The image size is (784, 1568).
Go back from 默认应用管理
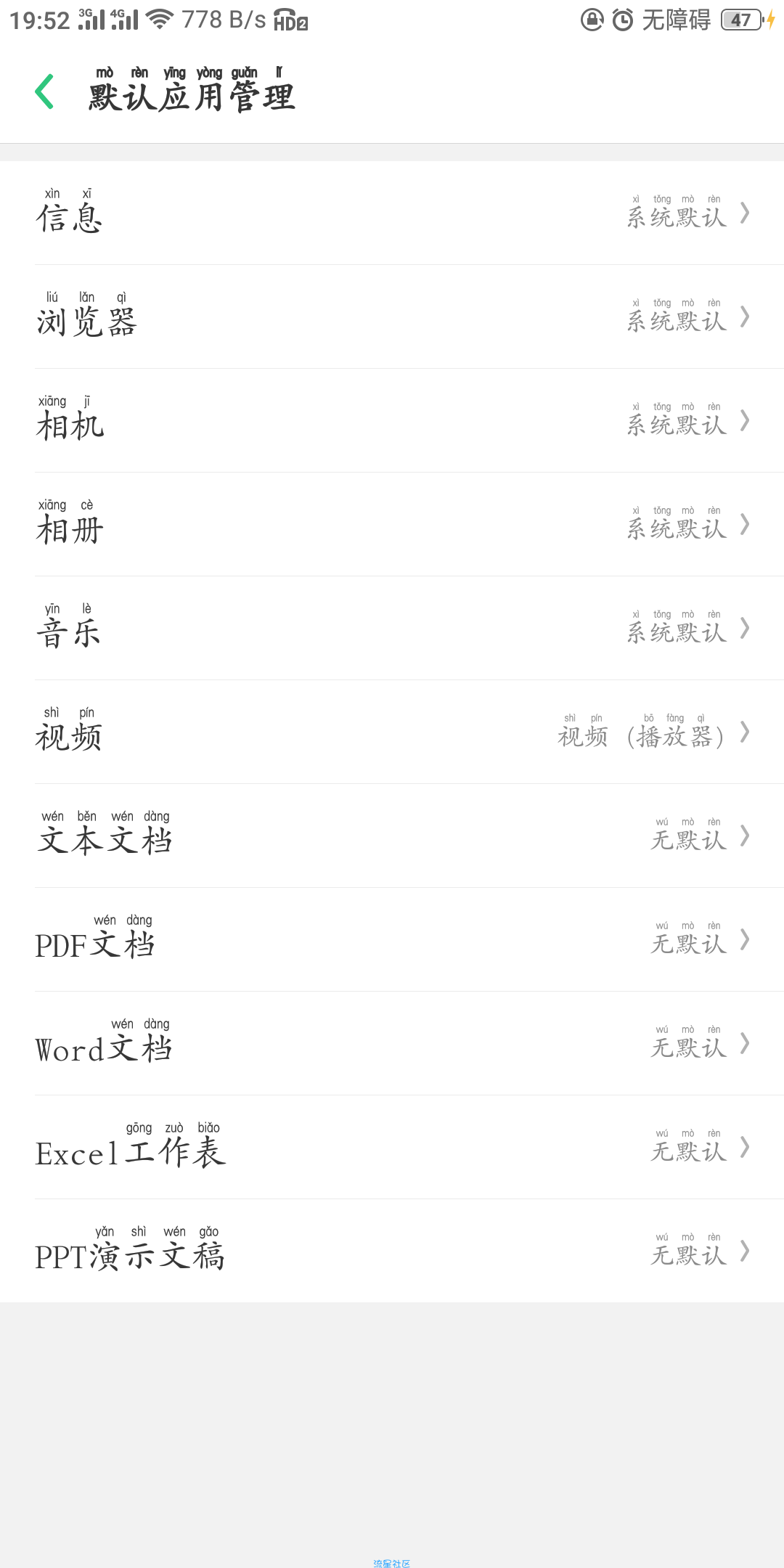tap(45, 91)
